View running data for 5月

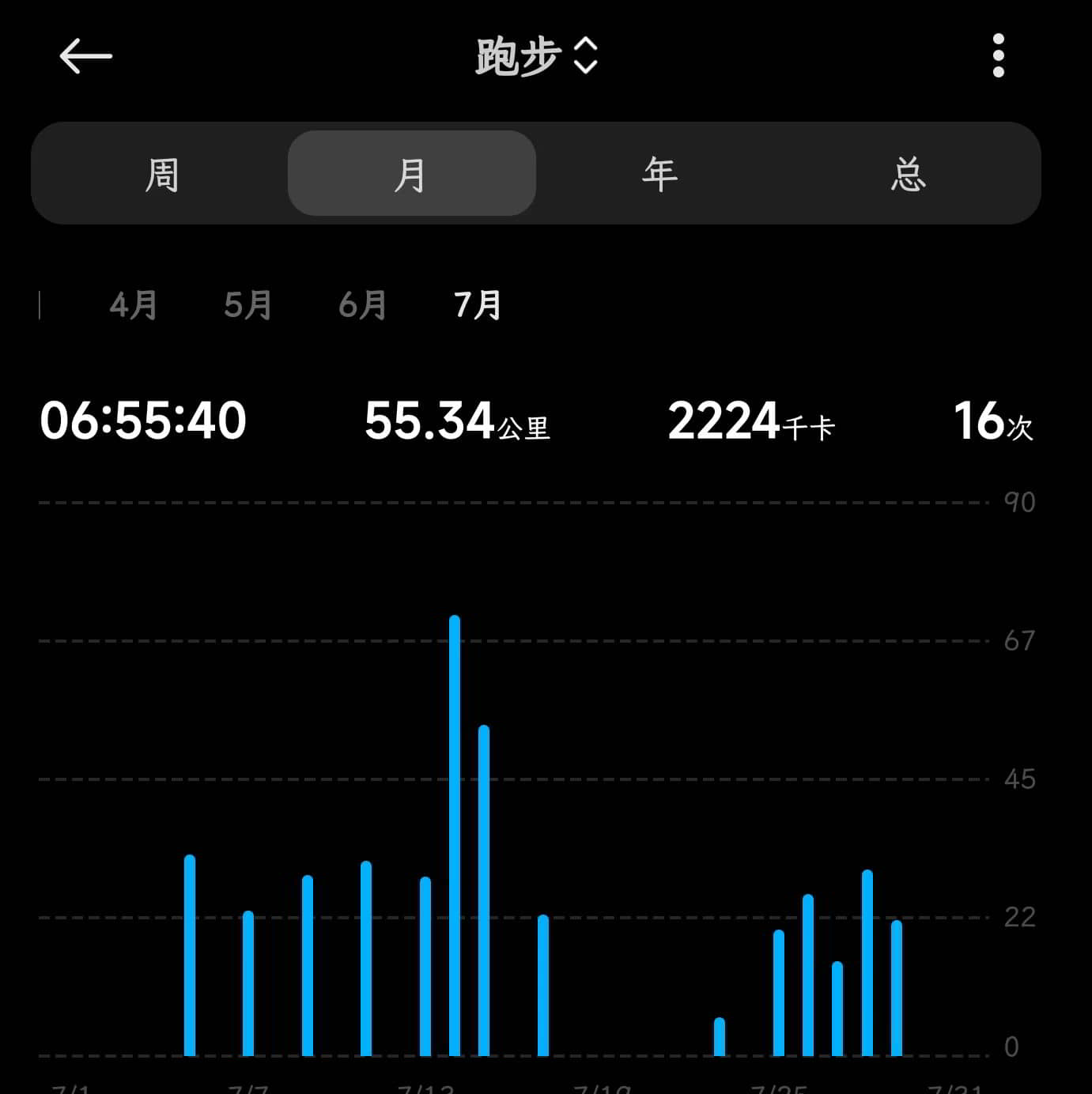[247, 305]
